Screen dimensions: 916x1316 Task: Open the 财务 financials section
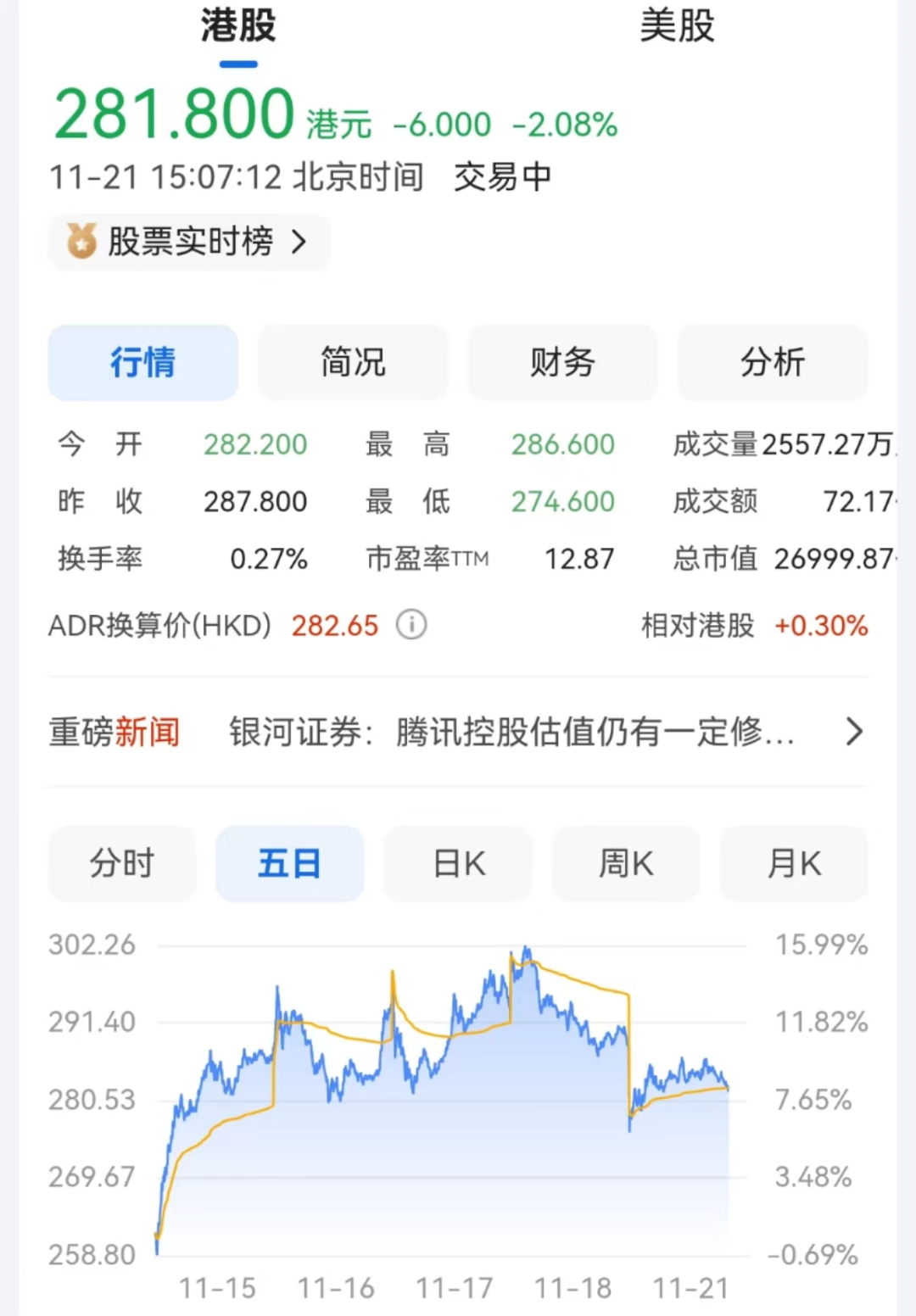pyautogui.click(x=562, y=362)
